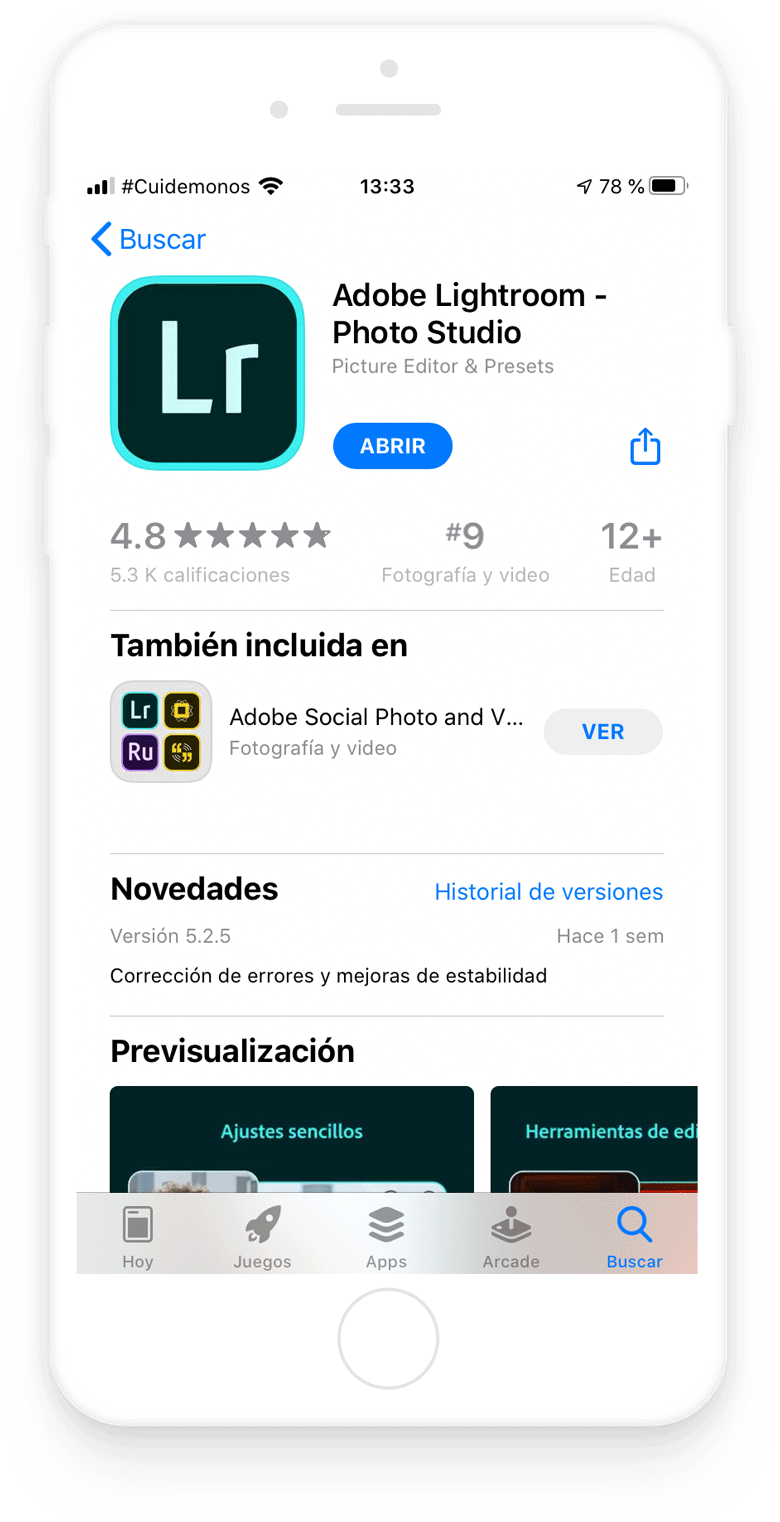
Task: Tap the Apps stacked layers icon
Action: pyautogui.click(x=386, y=1225)
